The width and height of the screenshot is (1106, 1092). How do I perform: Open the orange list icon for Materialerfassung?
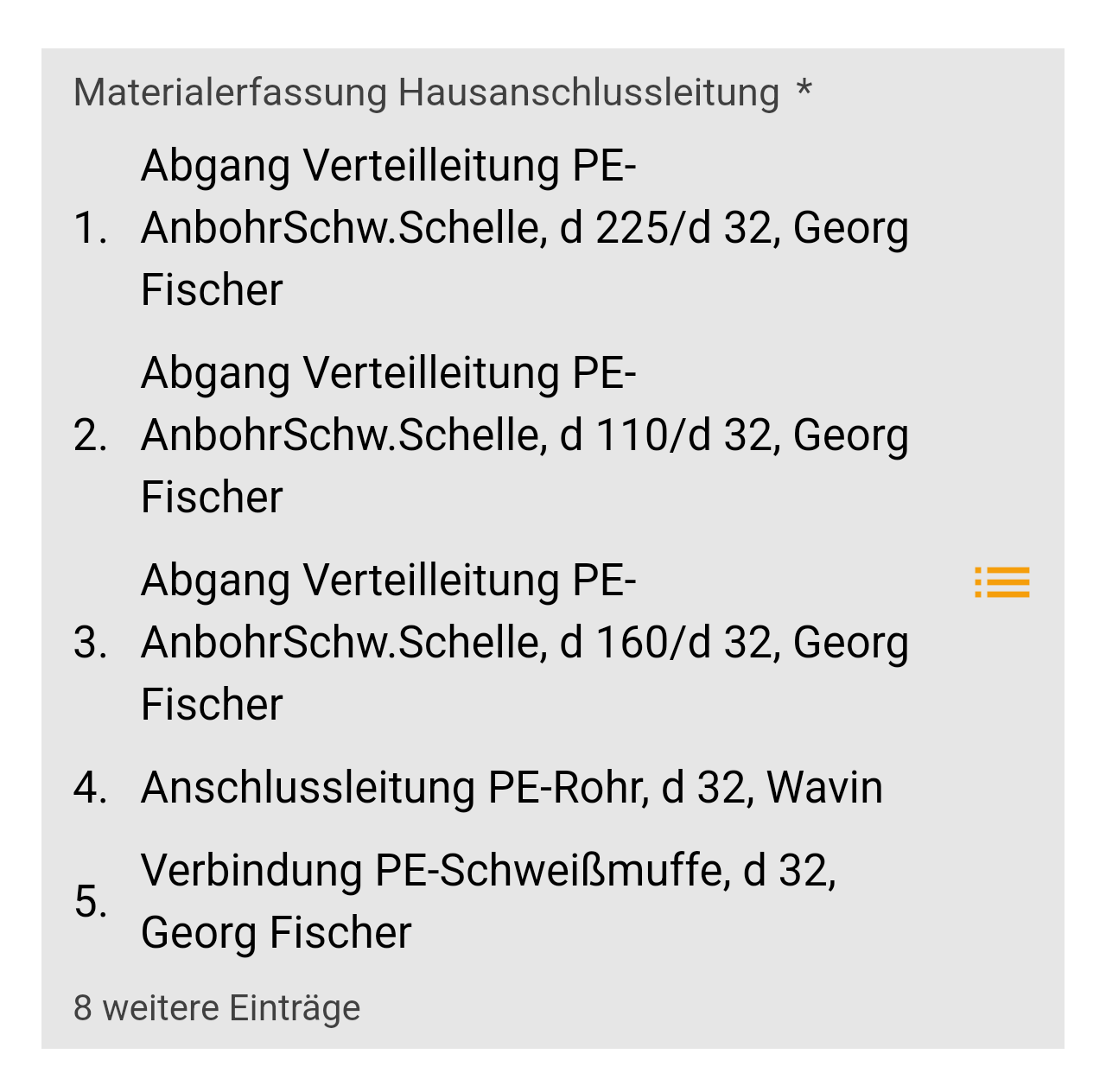(x=1001, y=582)
